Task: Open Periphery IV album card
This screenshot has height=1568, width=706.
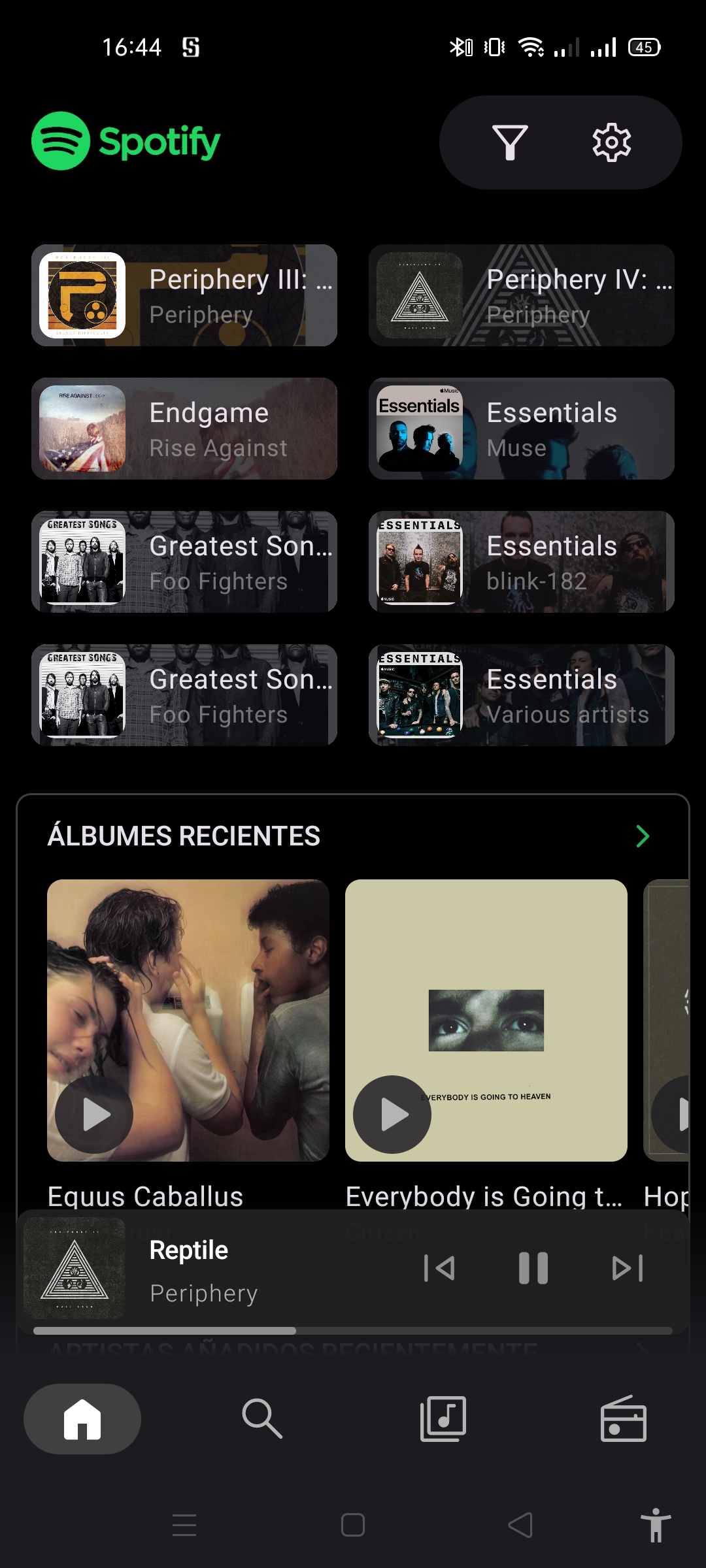Action: pos(521,295)
